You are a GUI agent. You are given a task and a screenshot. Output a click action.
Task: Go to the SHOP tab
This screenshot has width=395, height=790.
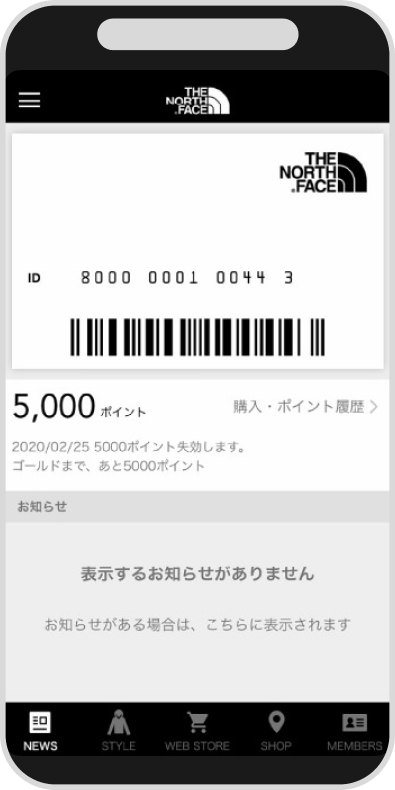(x=276, y=731)
